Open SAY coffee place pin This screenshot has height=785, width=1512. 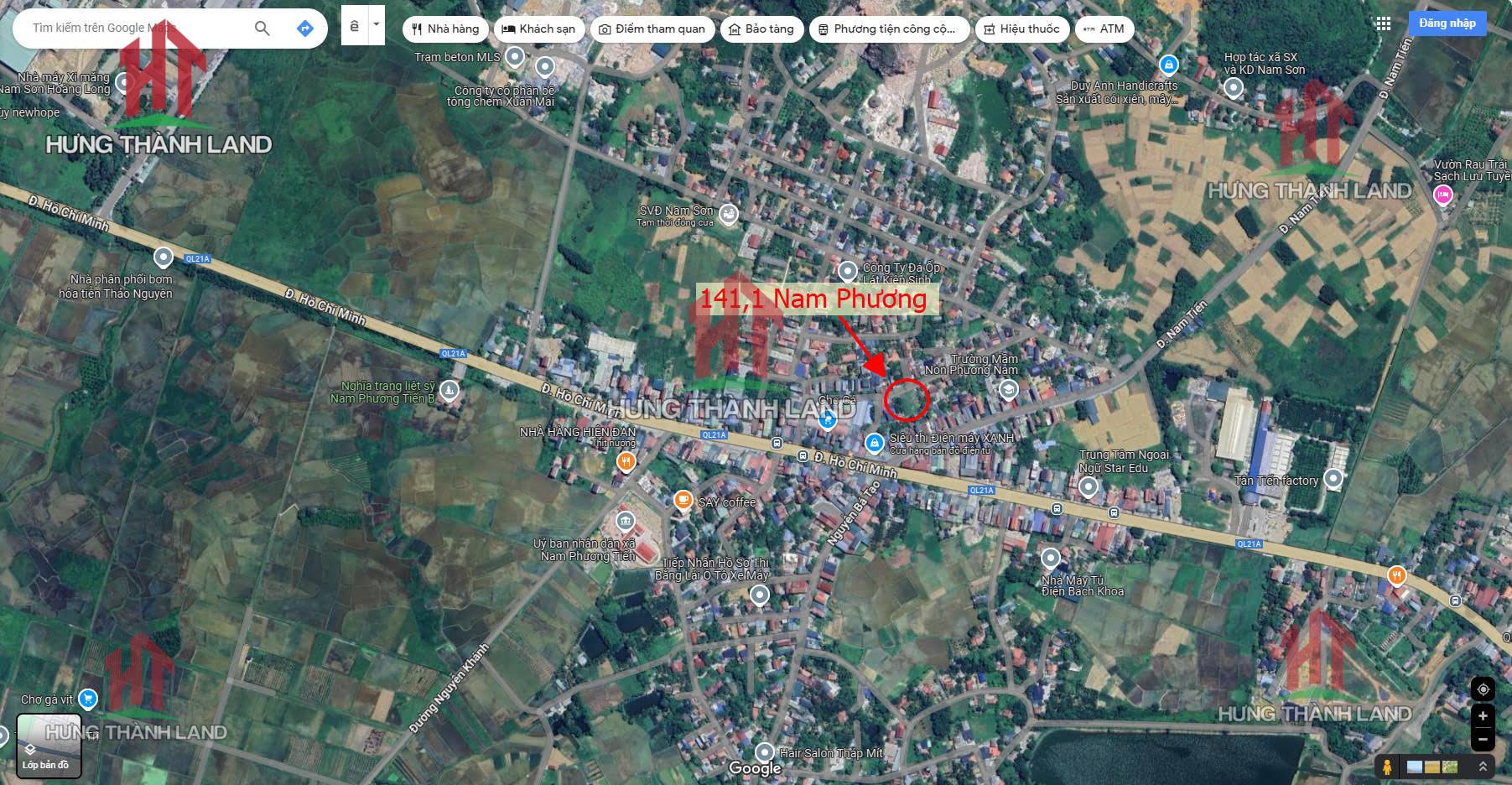(683, 501)
